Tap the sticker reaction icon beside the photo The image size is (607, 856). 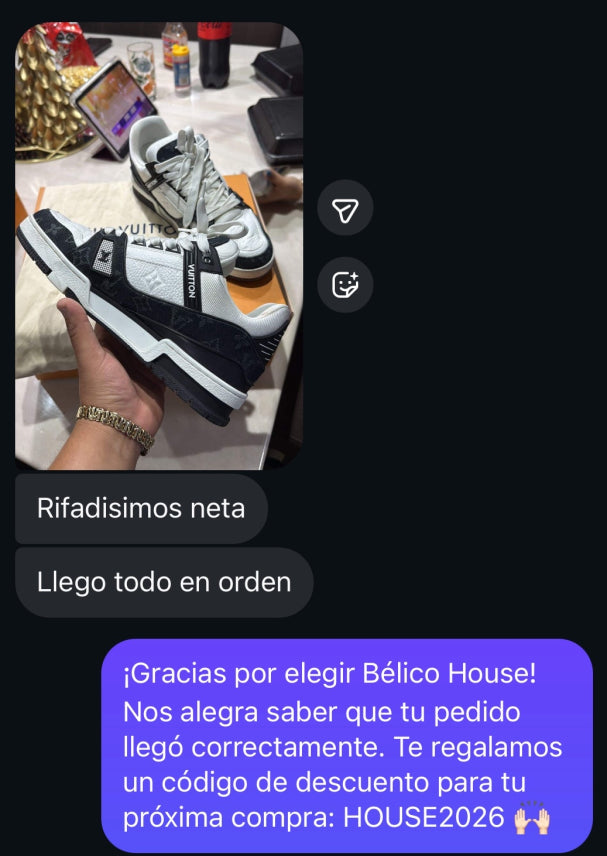pos(345,284)
